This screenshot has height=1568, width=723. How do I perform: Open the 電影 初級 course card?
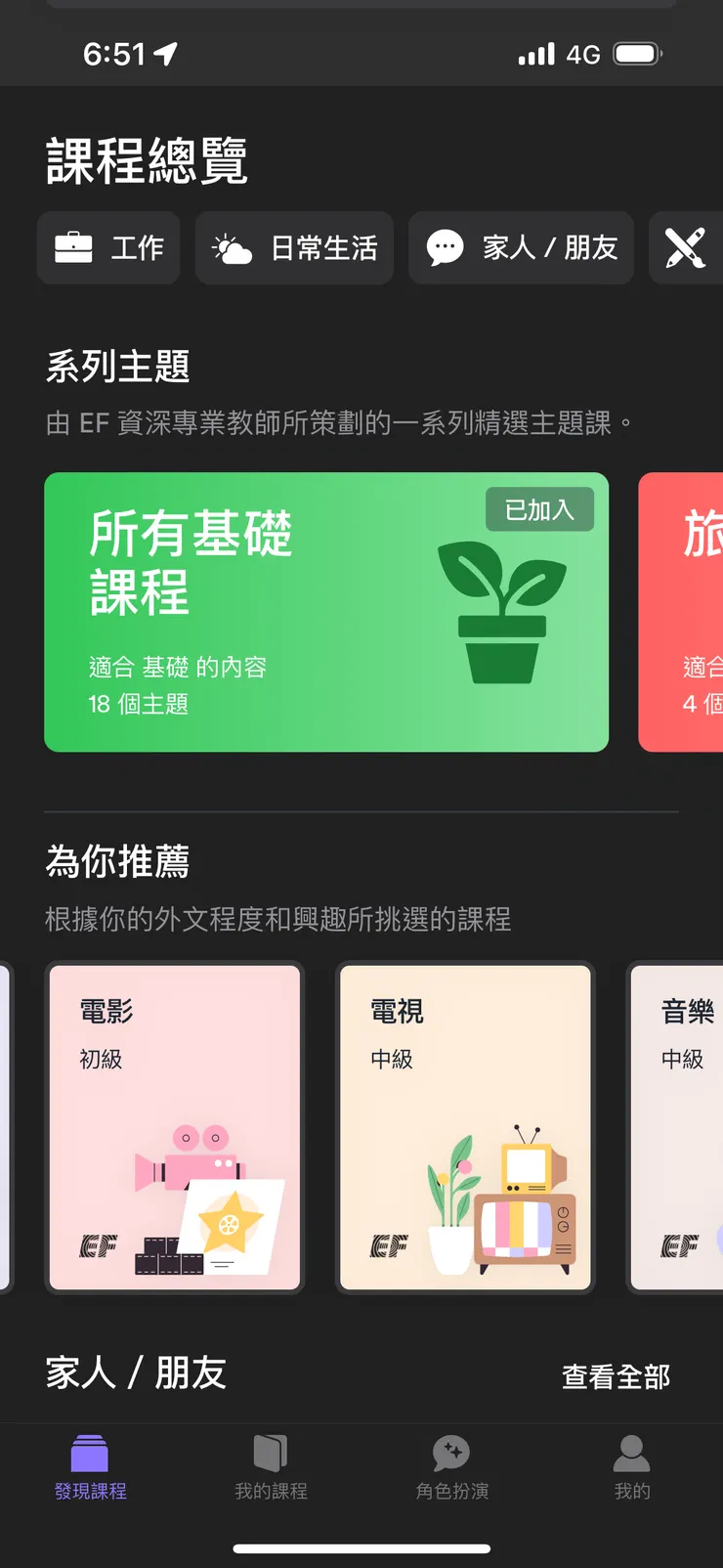click(174, 1126)
